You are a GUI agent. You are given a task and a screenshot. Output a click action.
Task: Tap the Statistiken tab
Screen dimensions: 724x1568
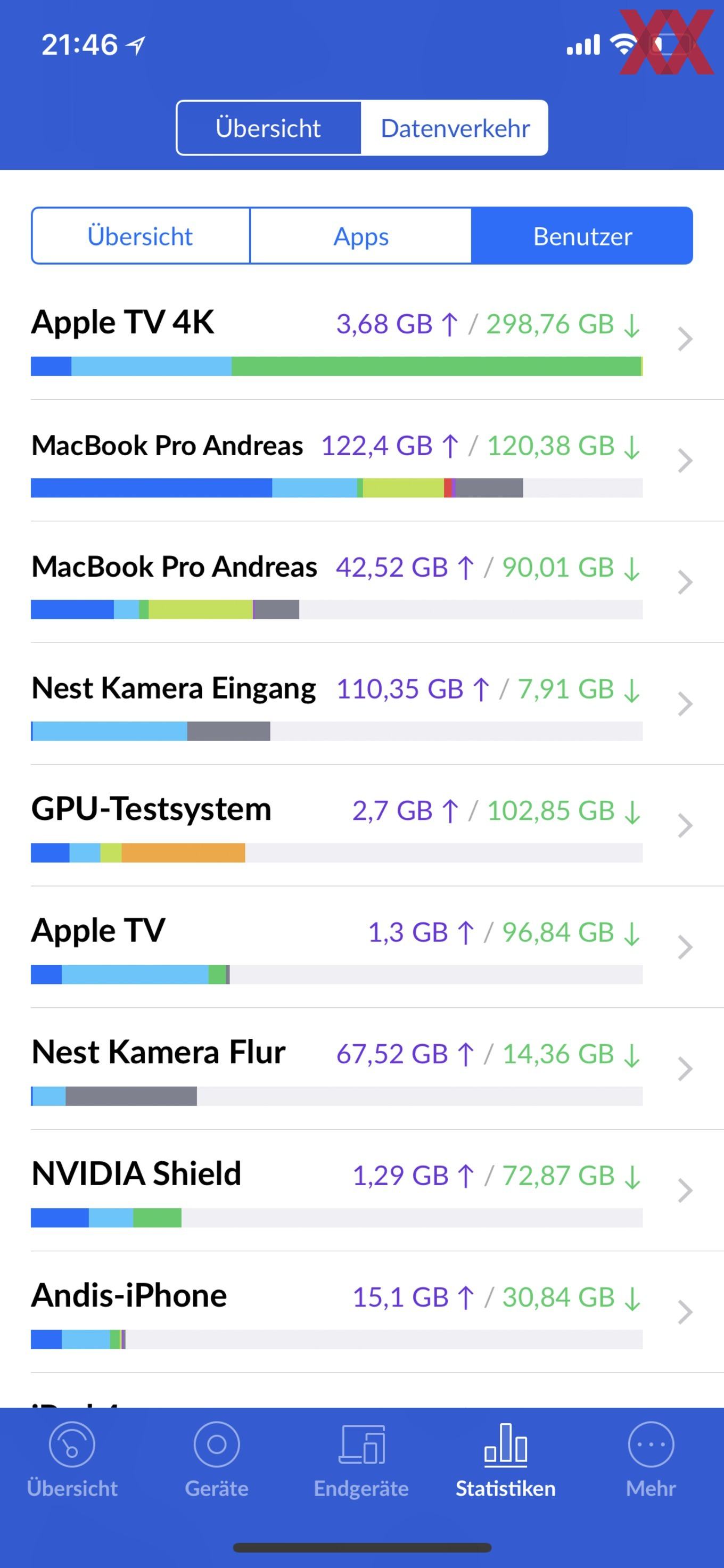(x=506, y=1460)
